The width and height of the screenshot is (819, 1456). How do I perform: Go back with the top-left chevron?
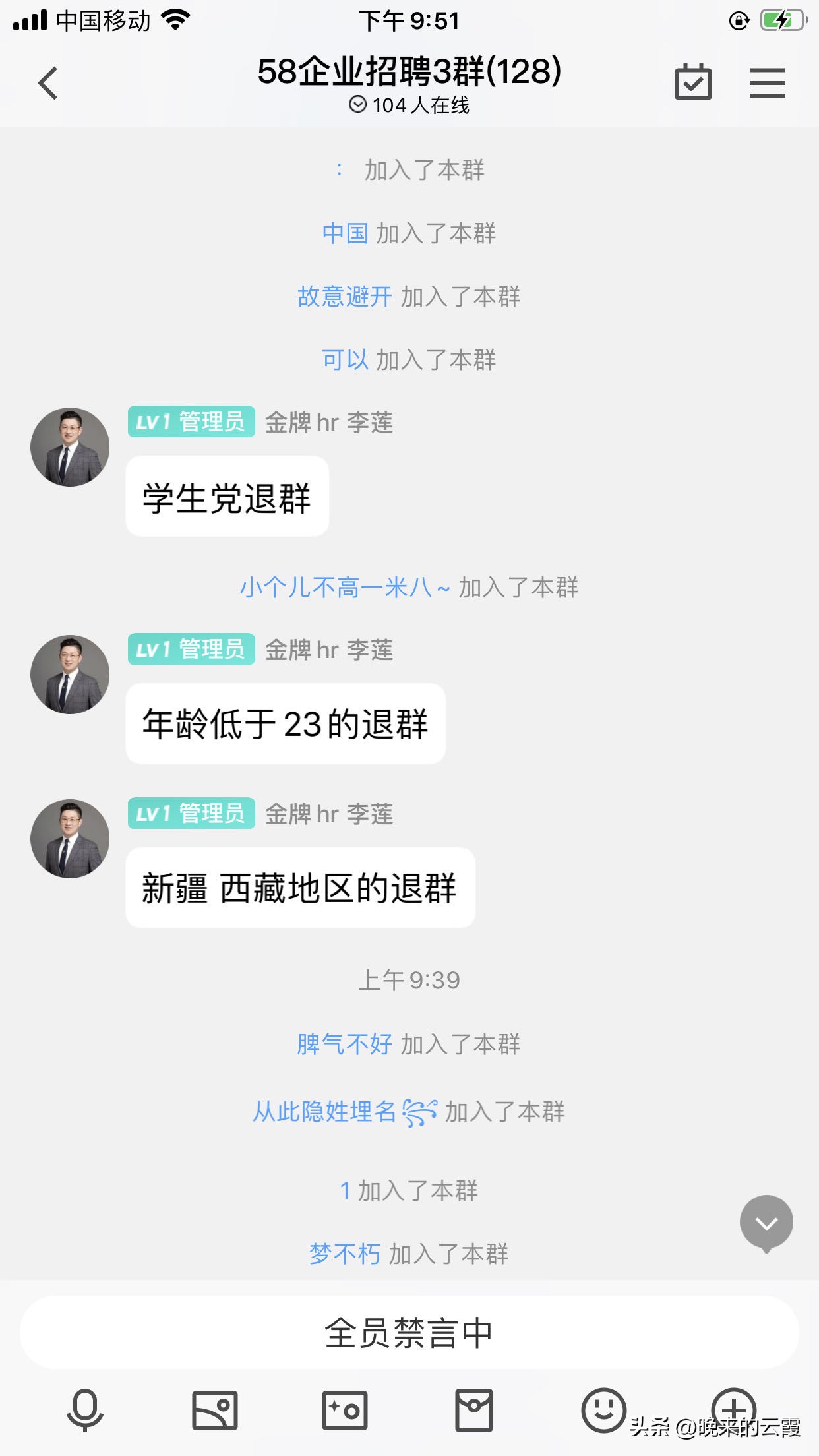click(x=47, y=83)
